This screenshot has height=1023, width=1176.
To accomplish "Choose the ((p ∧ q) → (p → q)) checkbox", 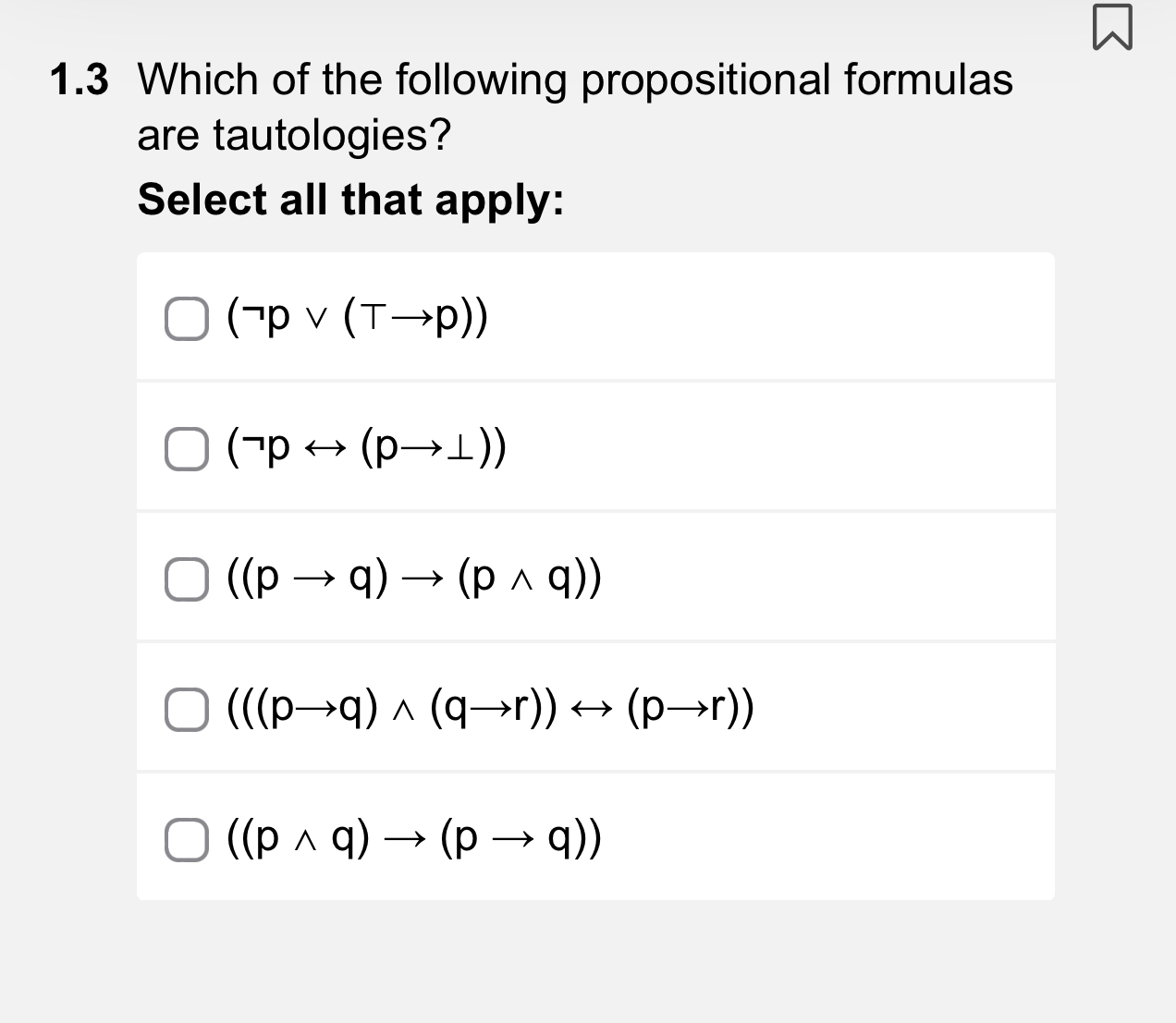I will [186, 840].
